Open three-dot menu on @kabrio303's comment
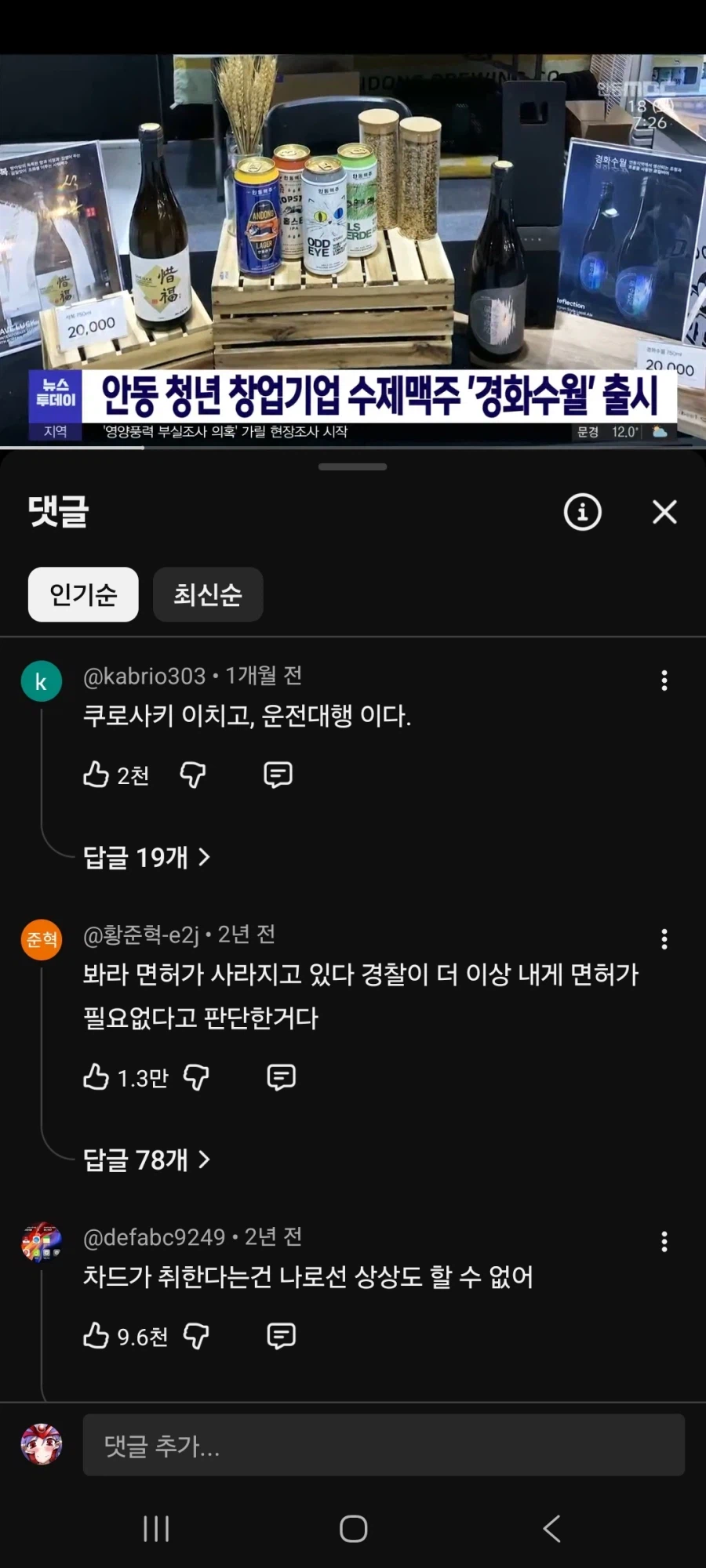706x1568 pixels. click(664, 681)
